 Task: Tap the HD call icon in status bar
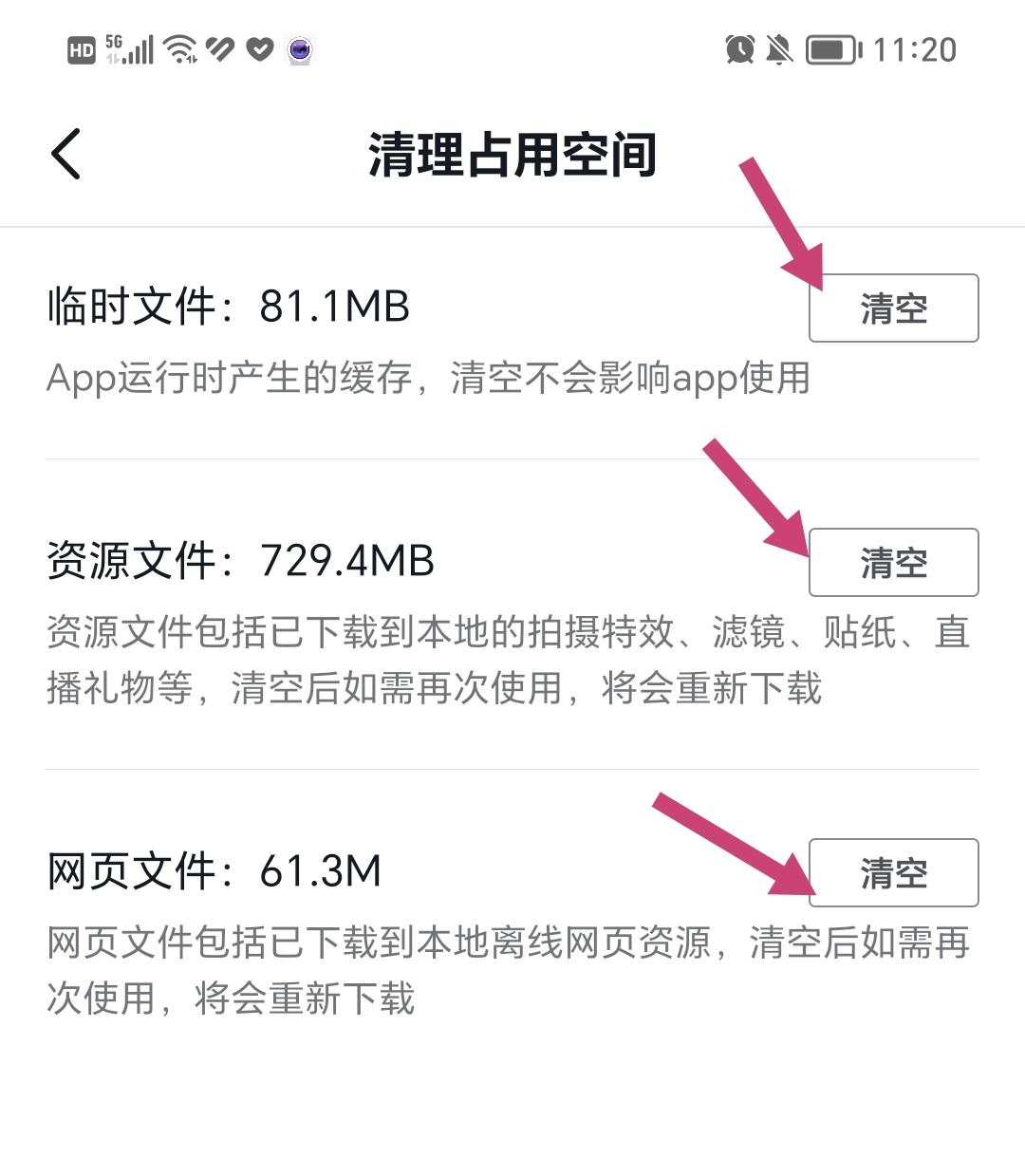point(81,48)
